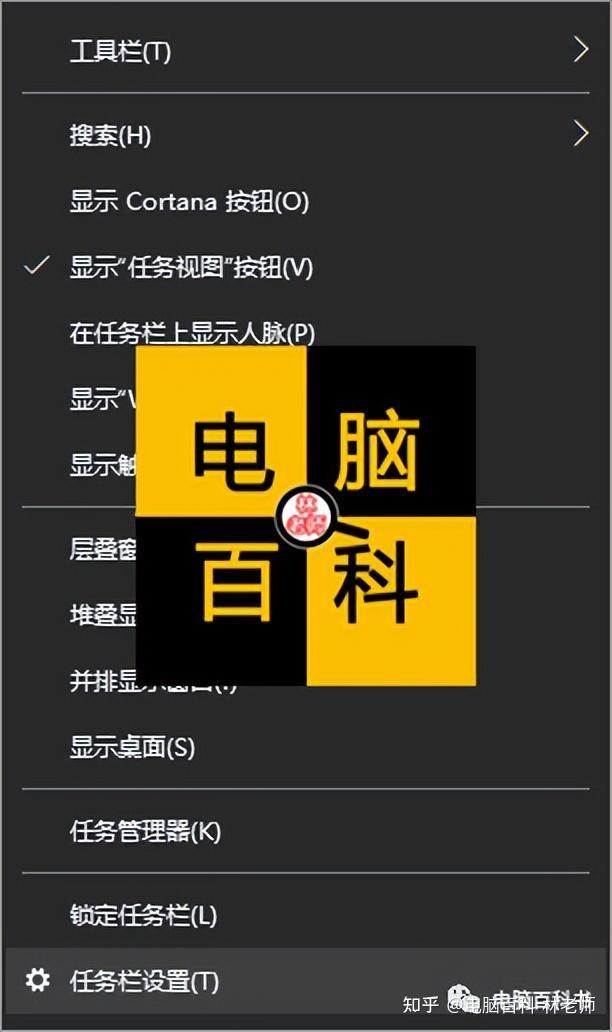Open 任务管理器(K)
Viewport: 612px width, 1032px height.
click(x=305, y=831)
